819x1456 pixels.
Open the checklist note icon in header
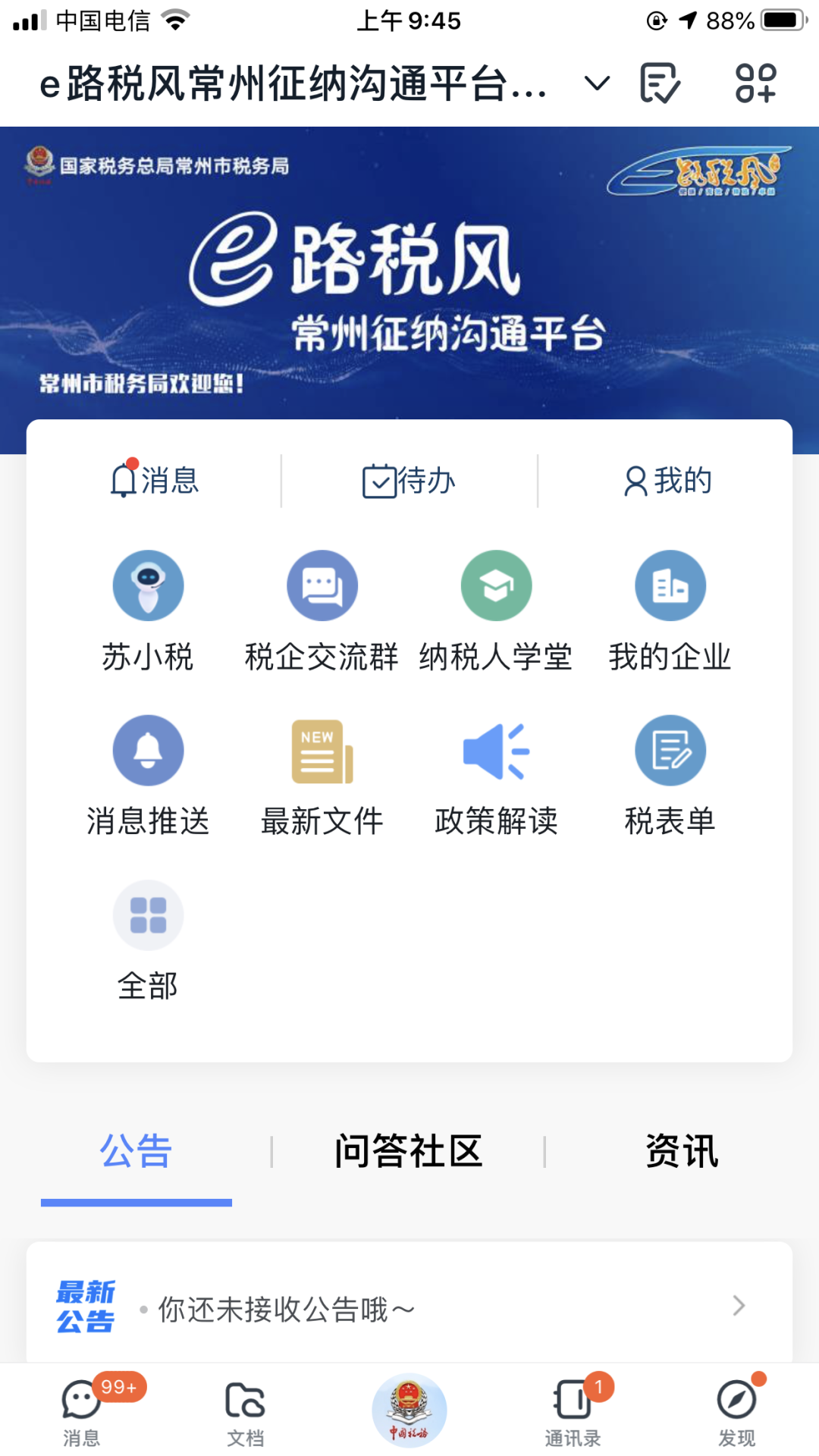(x=660, y=83)
